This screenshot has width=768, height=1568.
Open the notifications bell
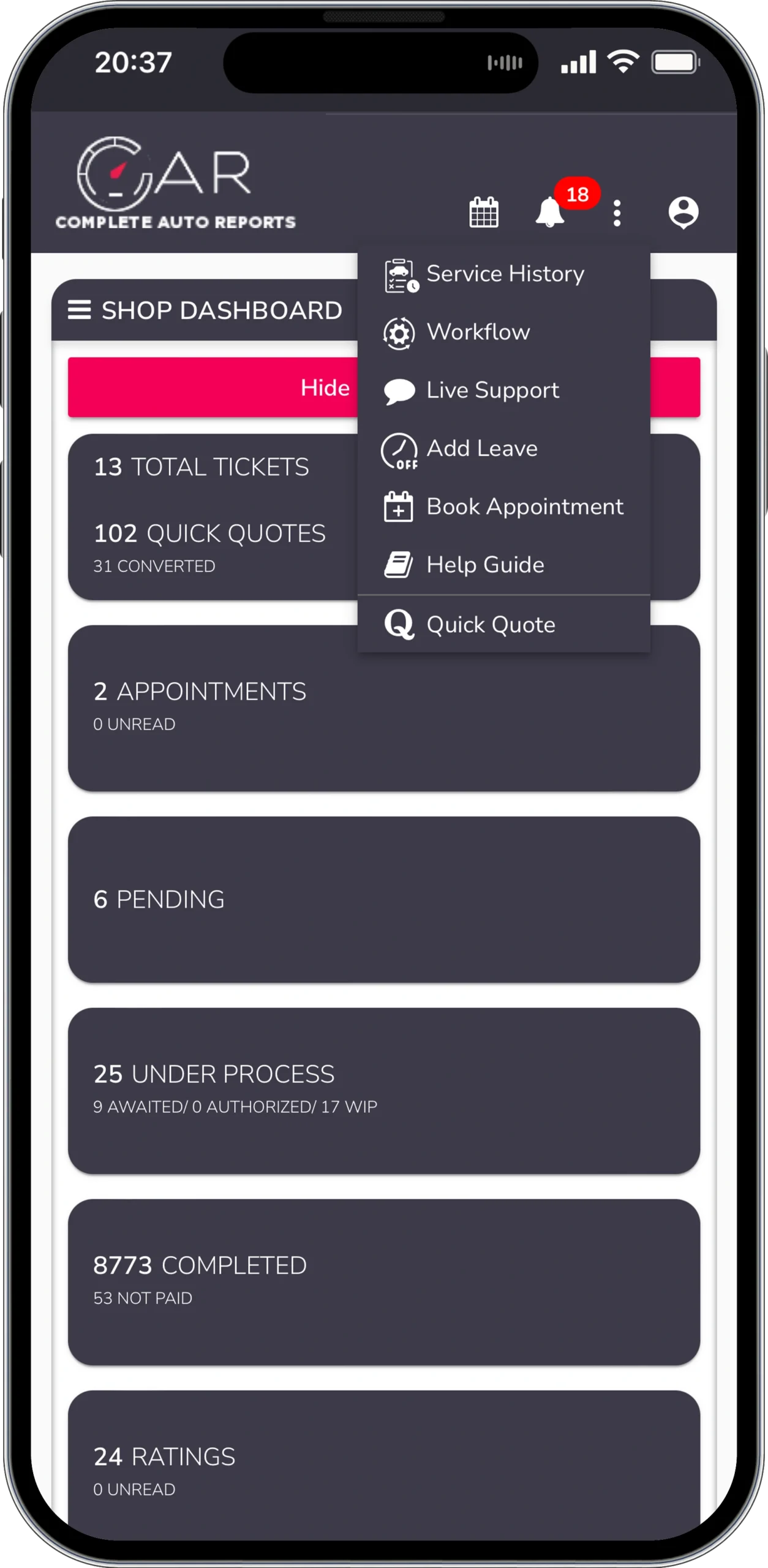550,212
